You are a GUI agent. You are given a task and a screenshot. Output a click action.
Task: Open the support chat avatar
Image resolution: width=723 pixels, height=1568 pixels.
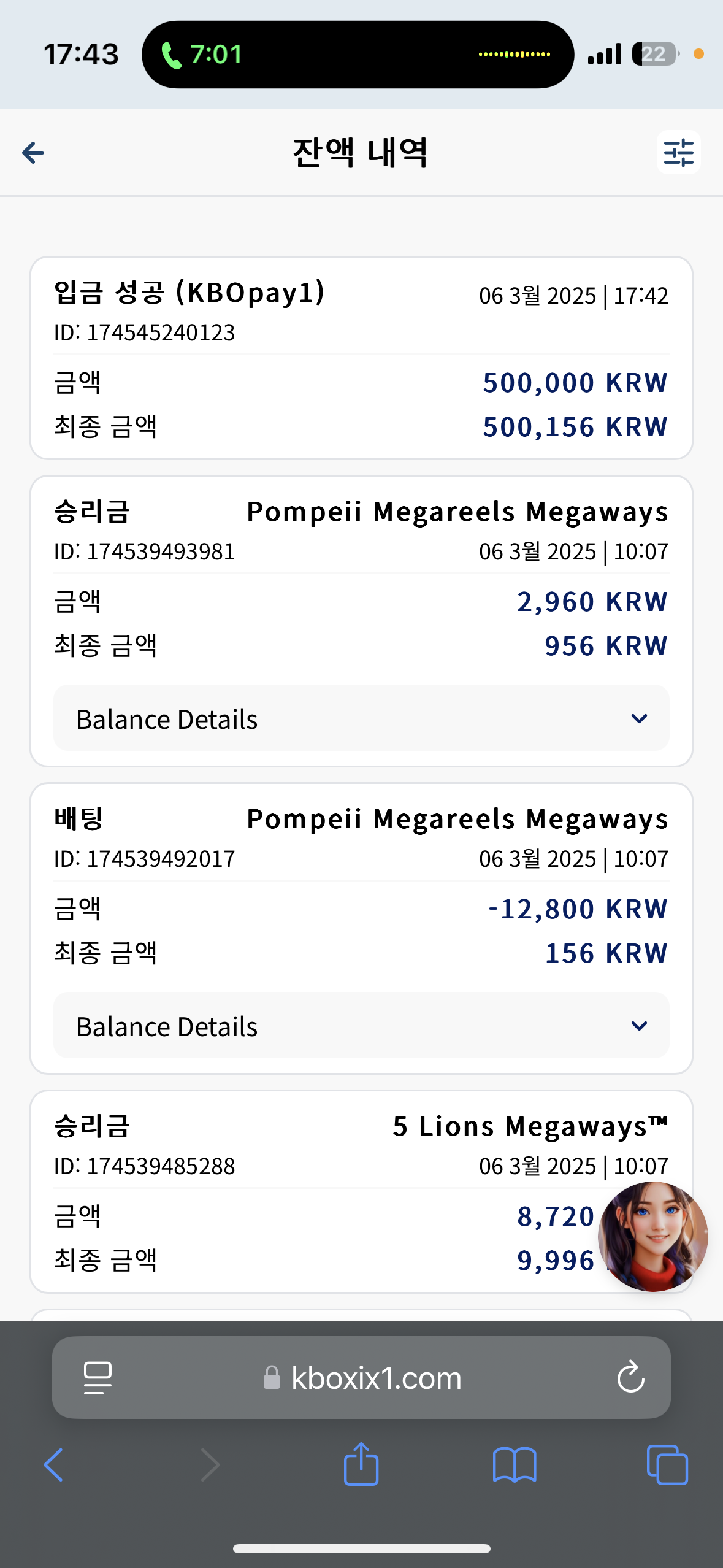pyautogui.click(x=652, y=1237)
